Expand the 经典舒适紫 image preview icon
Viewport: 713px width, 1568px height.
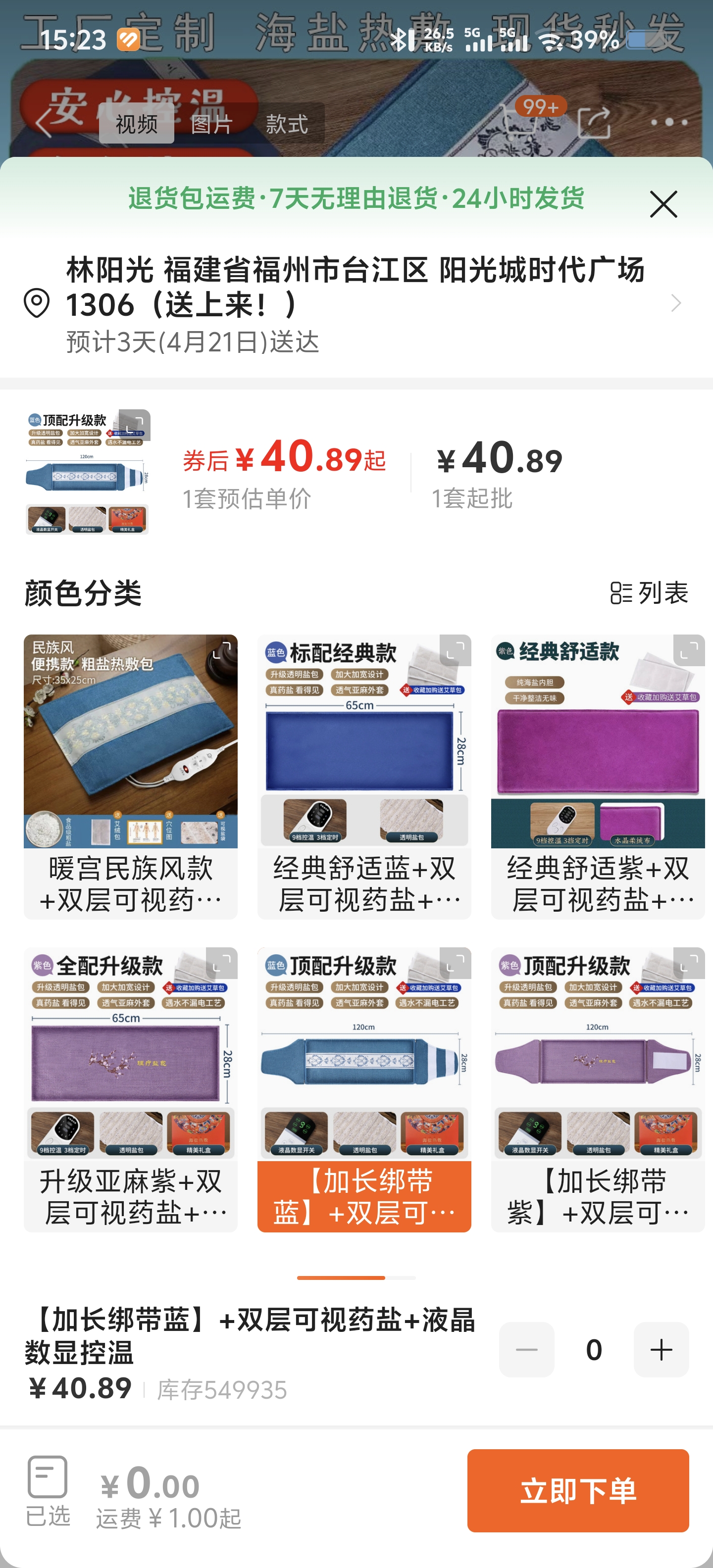(689, 651)
